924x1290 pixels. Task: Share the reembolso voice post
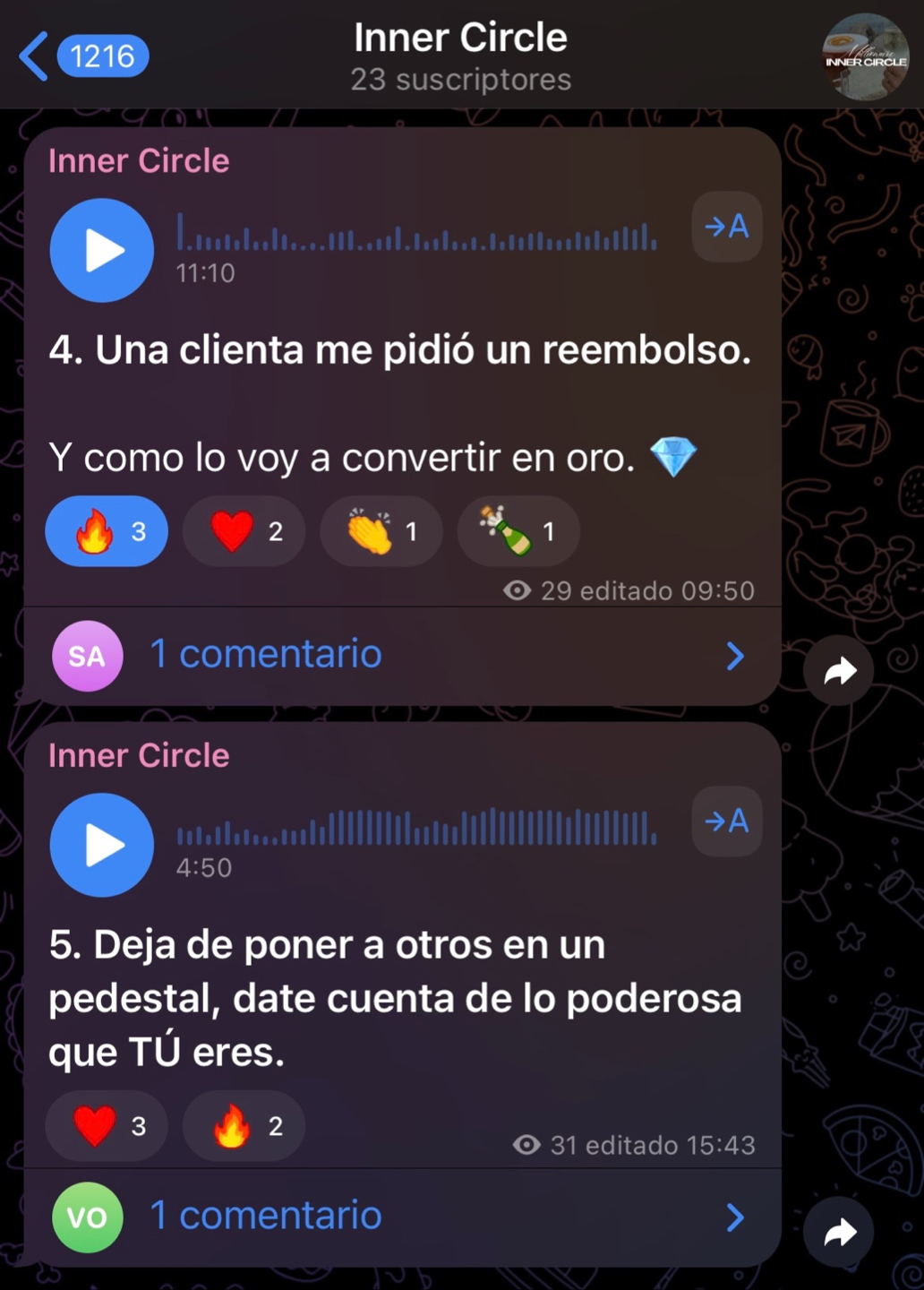point(839,671)
